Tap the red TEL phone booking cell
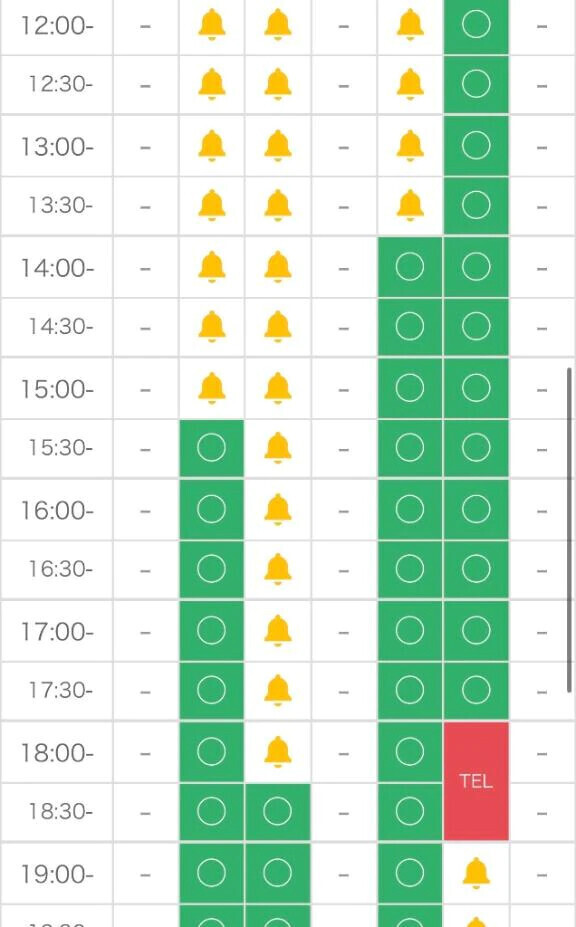 (x=476, y=781)
